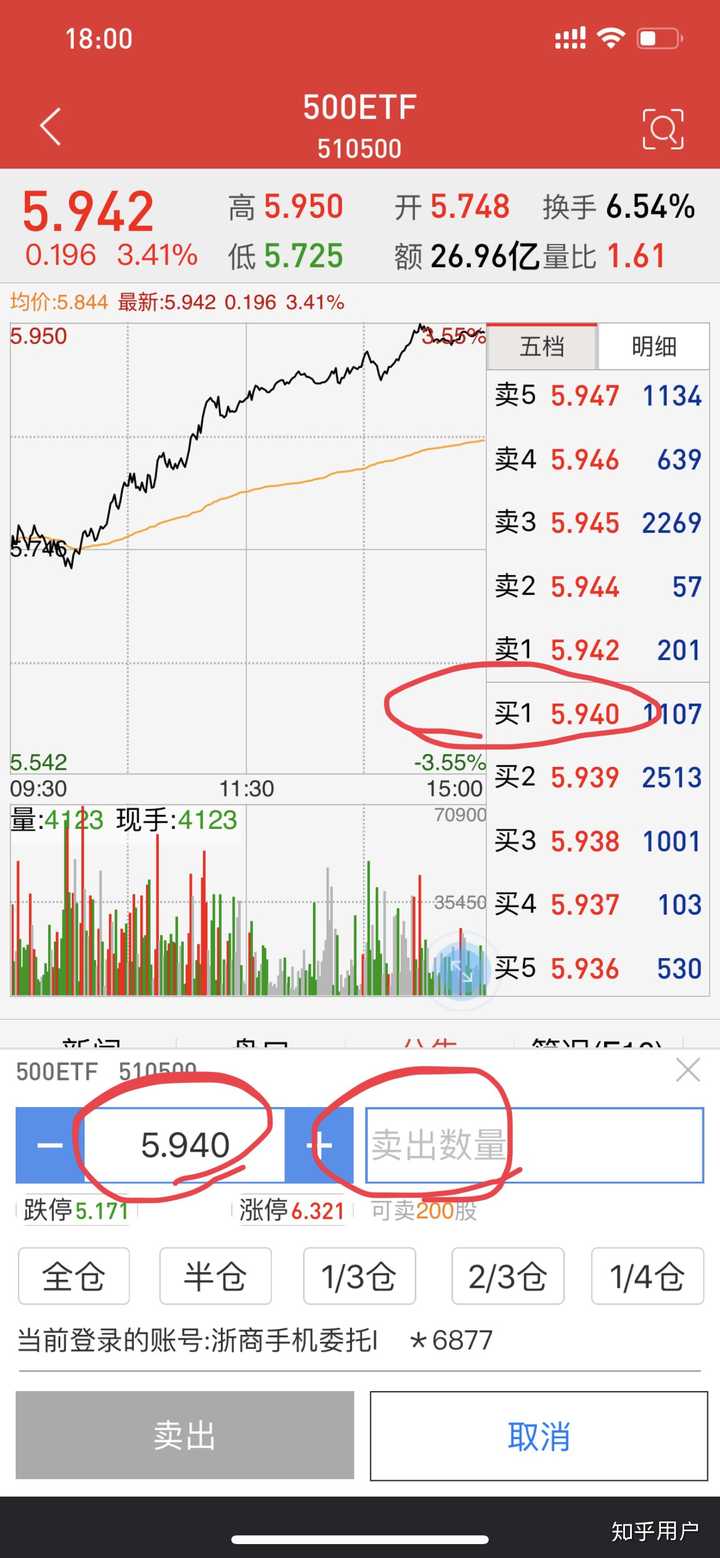Tap the plus icon to raise sell price

tap(320, 1145)
